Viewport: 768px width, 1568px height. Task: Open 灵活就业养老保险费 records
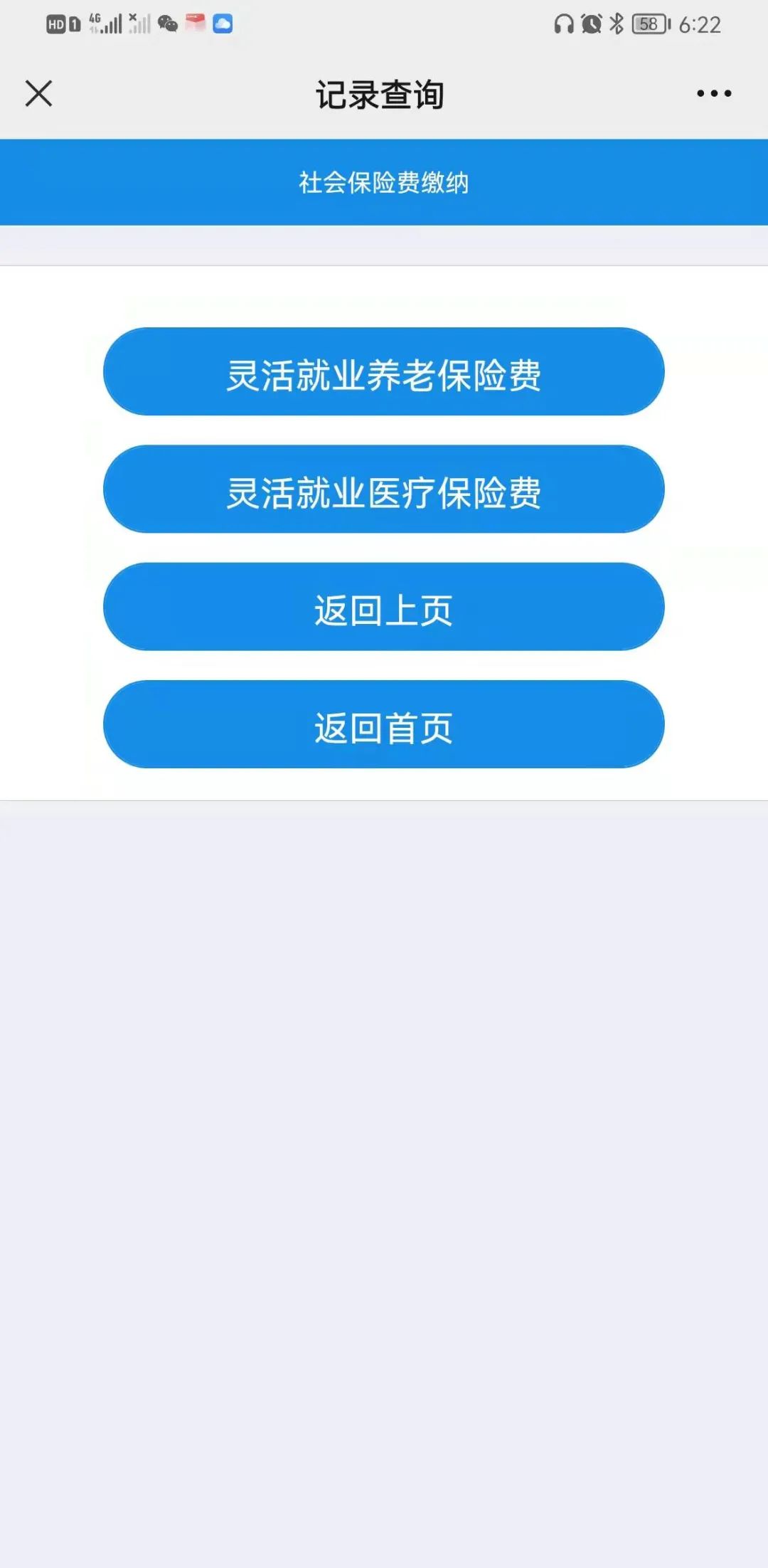pos(384,371)
